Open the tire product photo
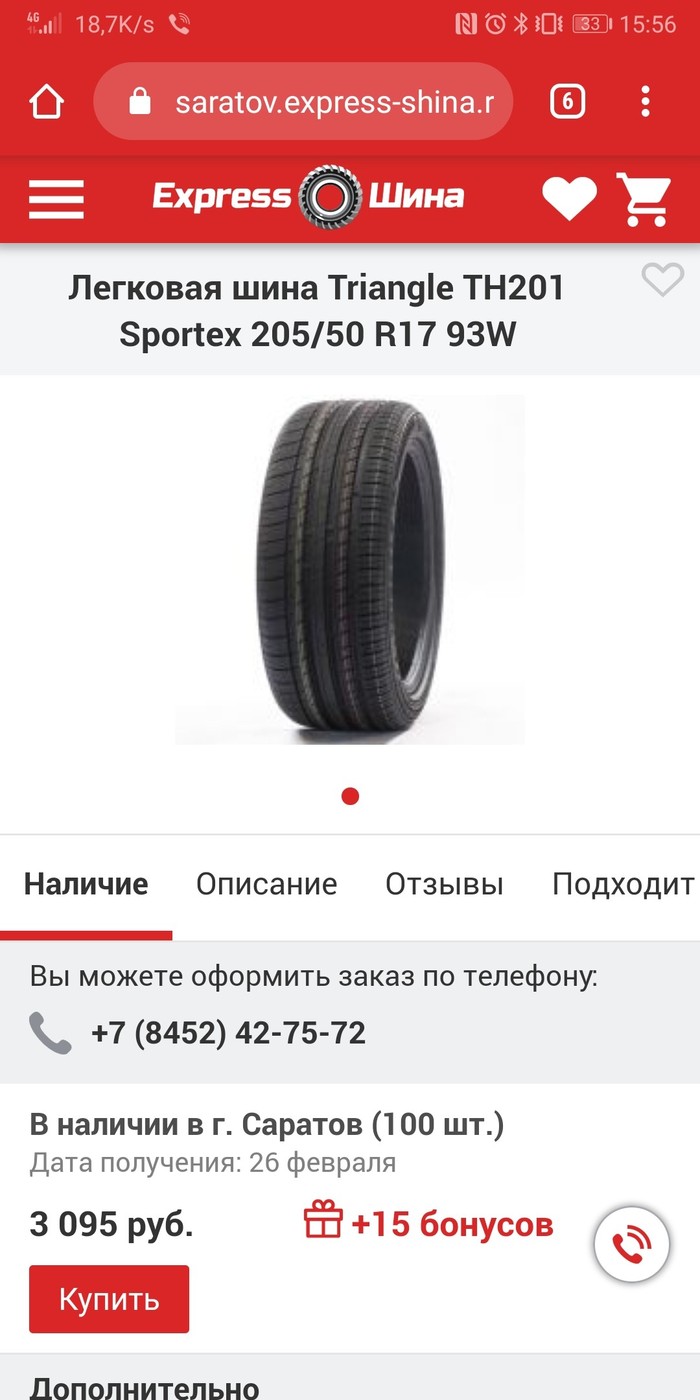Viewport: 700px width, 1400px height. coord(350,569)
